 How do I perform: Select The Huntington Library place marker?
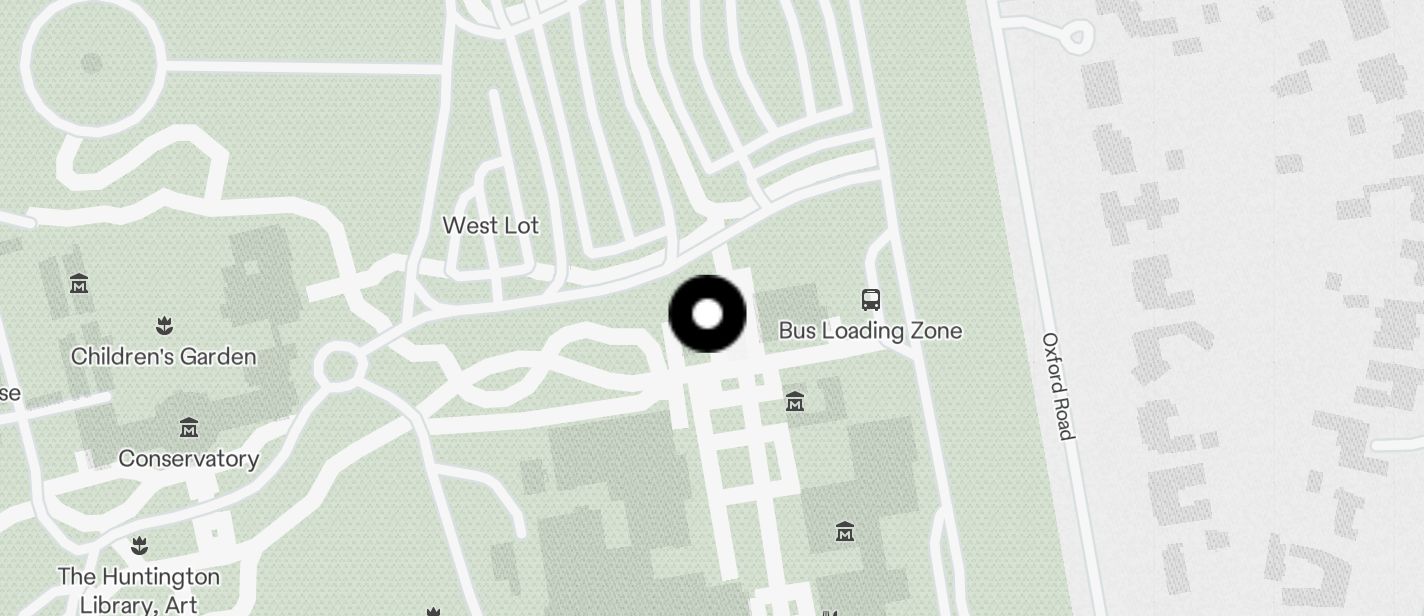click(139, 547)
